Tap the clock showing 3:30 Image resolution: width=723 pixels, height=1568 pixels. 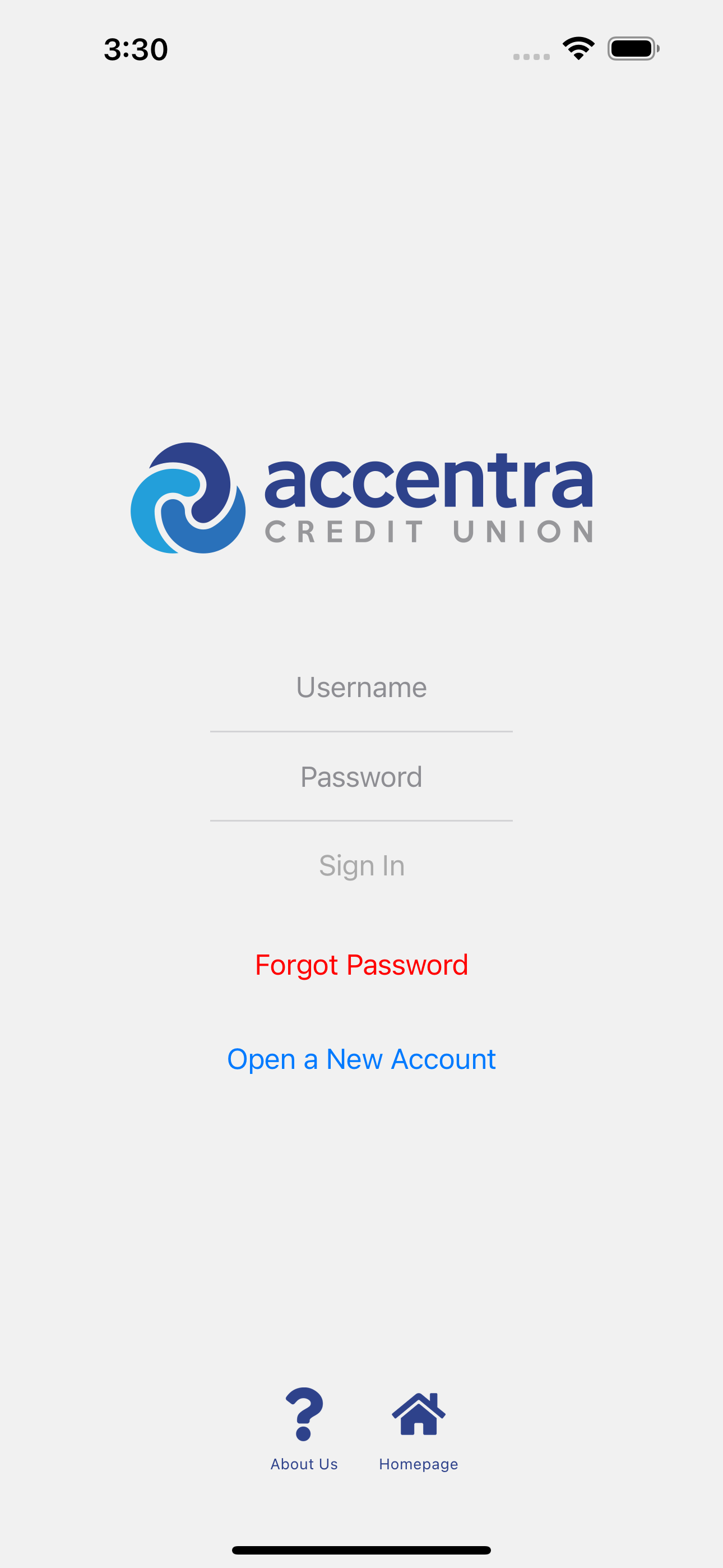(x=135, y=49)
